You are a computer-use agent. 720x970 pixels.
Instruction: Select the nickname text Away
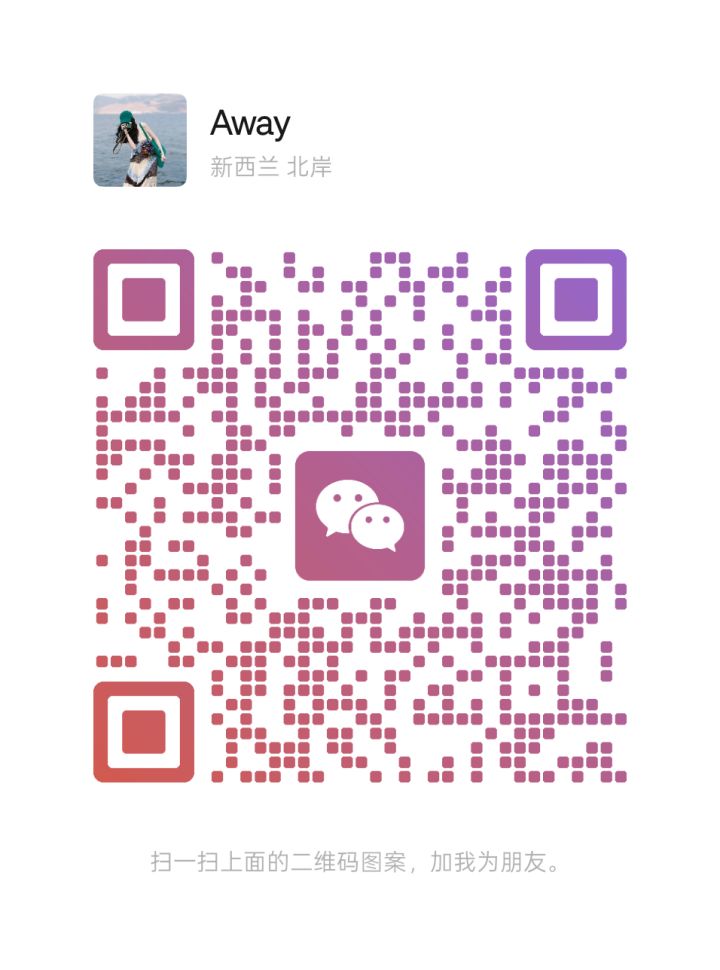pyautogui.click(x=248, y=122)
